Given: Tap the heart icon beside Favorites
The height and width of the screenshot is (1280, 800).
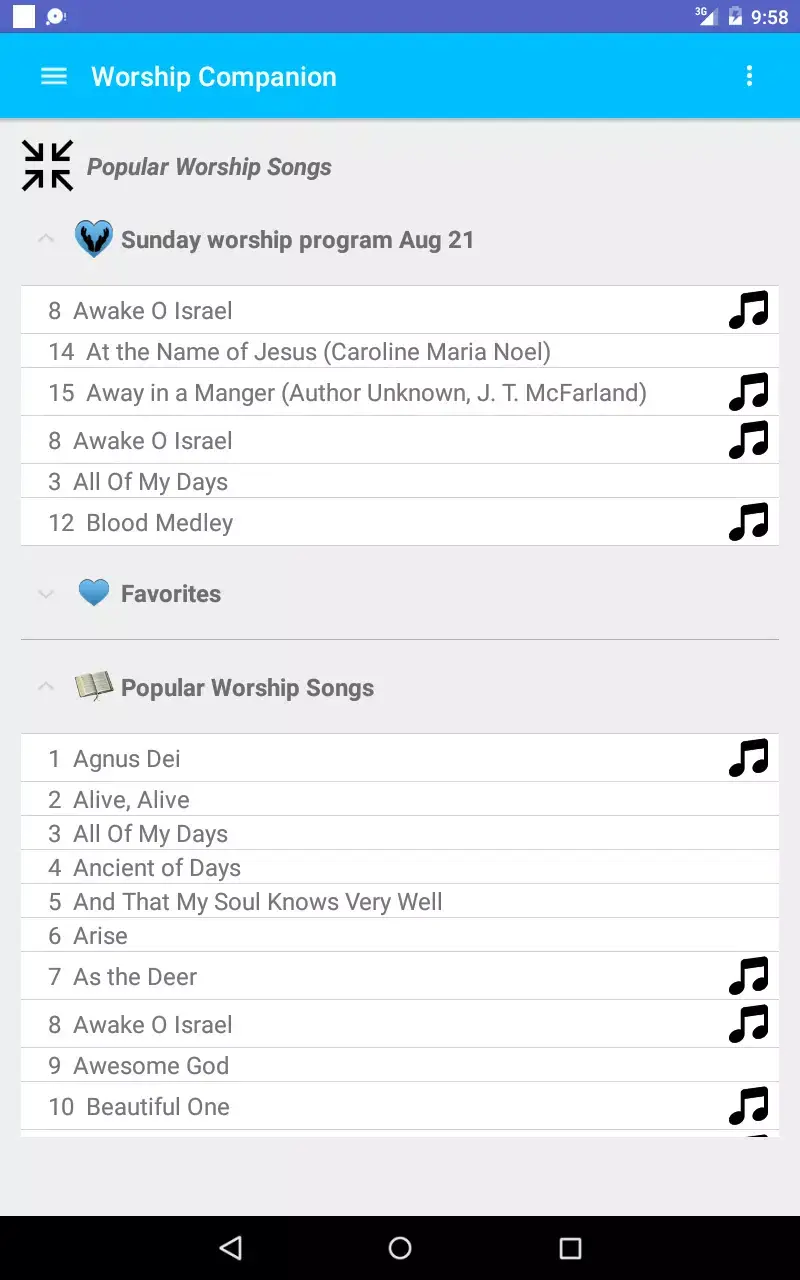Looking at the screenshot, I should 93,593.
